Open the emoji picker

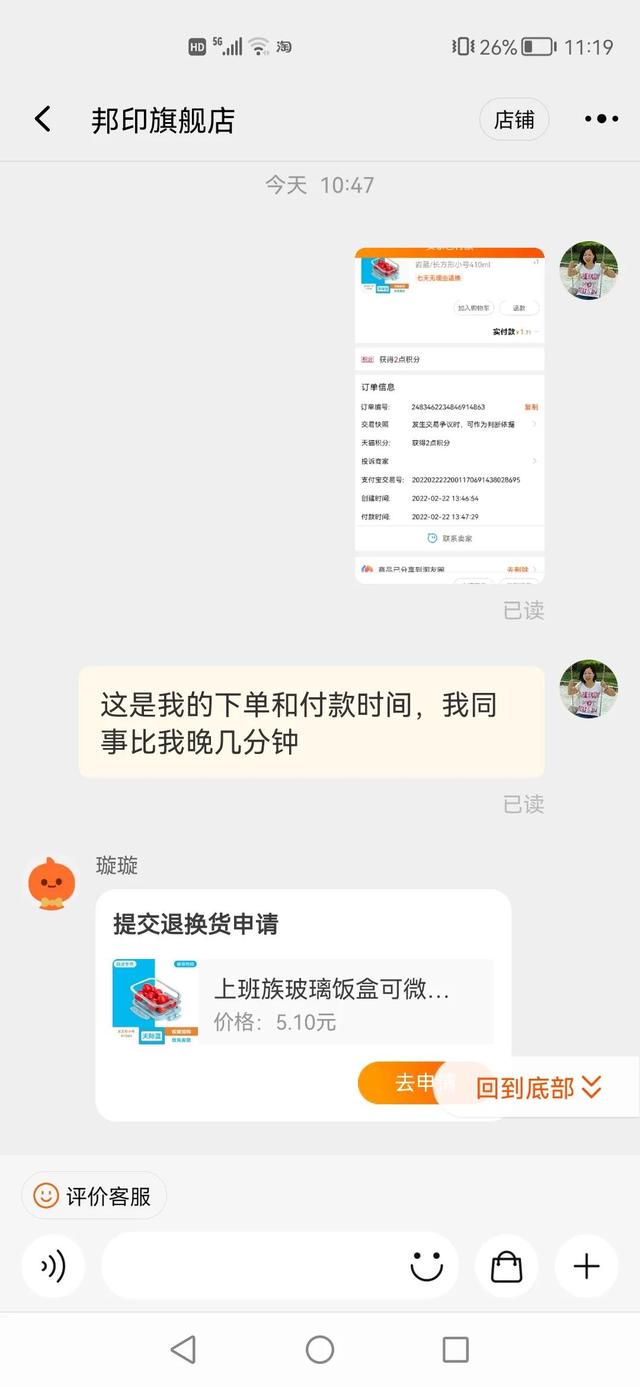click(426, 1266)
